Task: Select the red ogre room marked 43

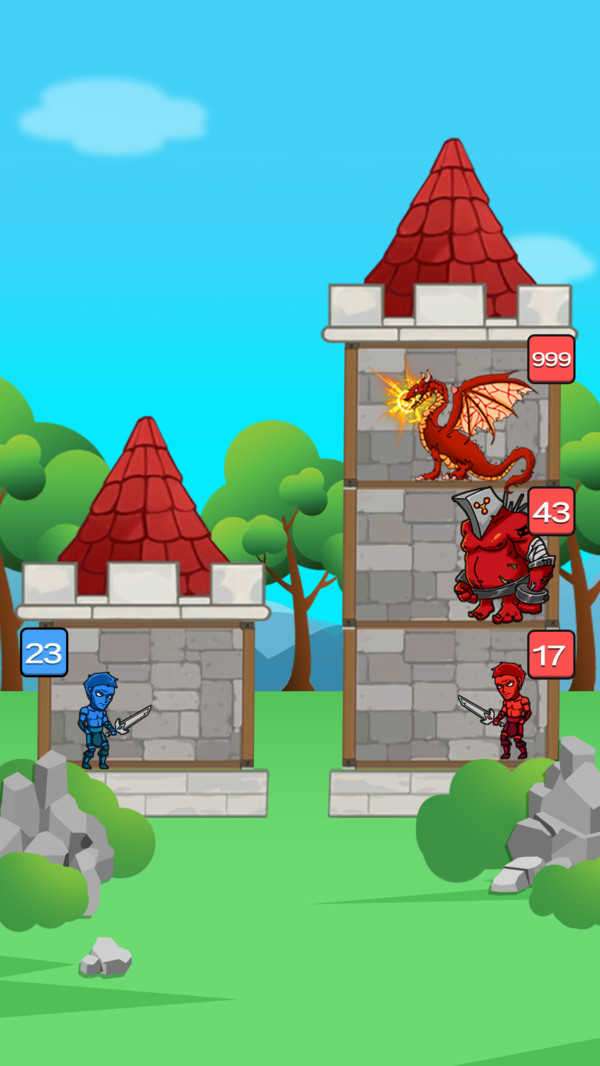Action: (452, 556)
